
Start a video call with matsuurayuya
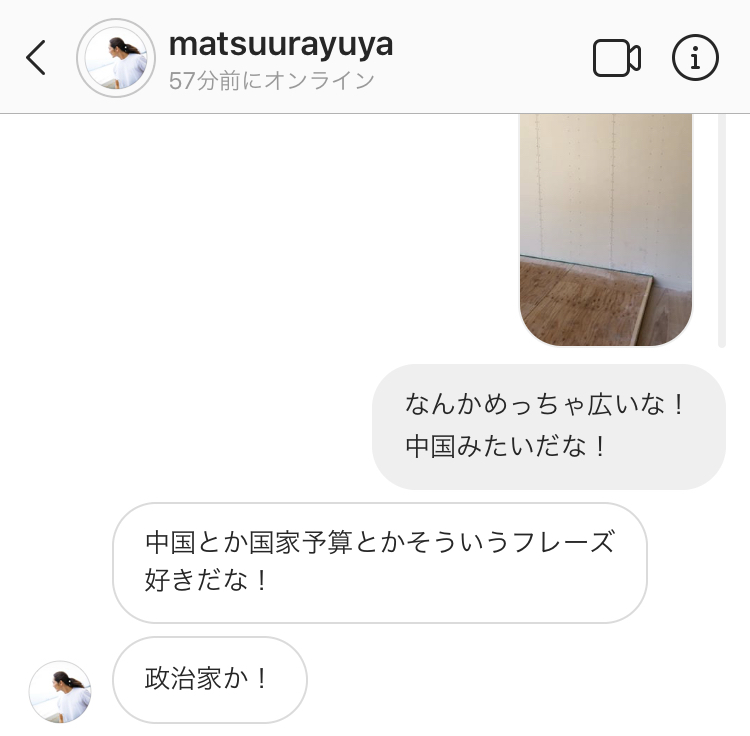pyautogui.click(x=616, y=58)
